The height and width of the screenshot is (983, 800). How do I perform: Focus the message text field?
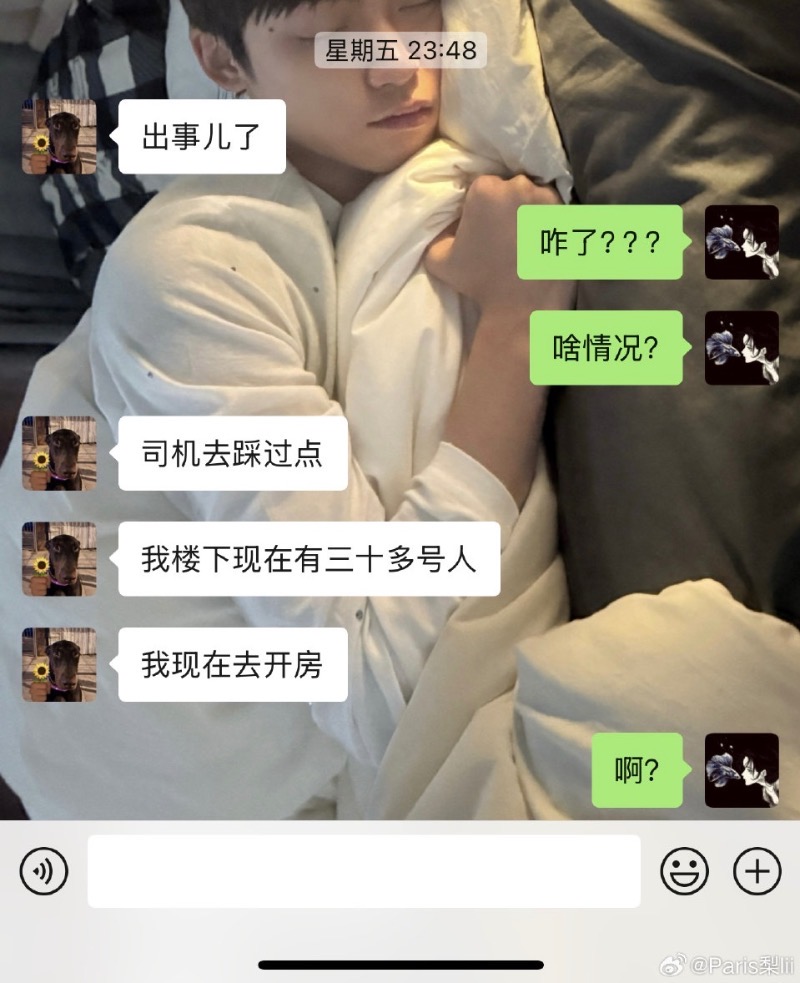pos(364,871)
